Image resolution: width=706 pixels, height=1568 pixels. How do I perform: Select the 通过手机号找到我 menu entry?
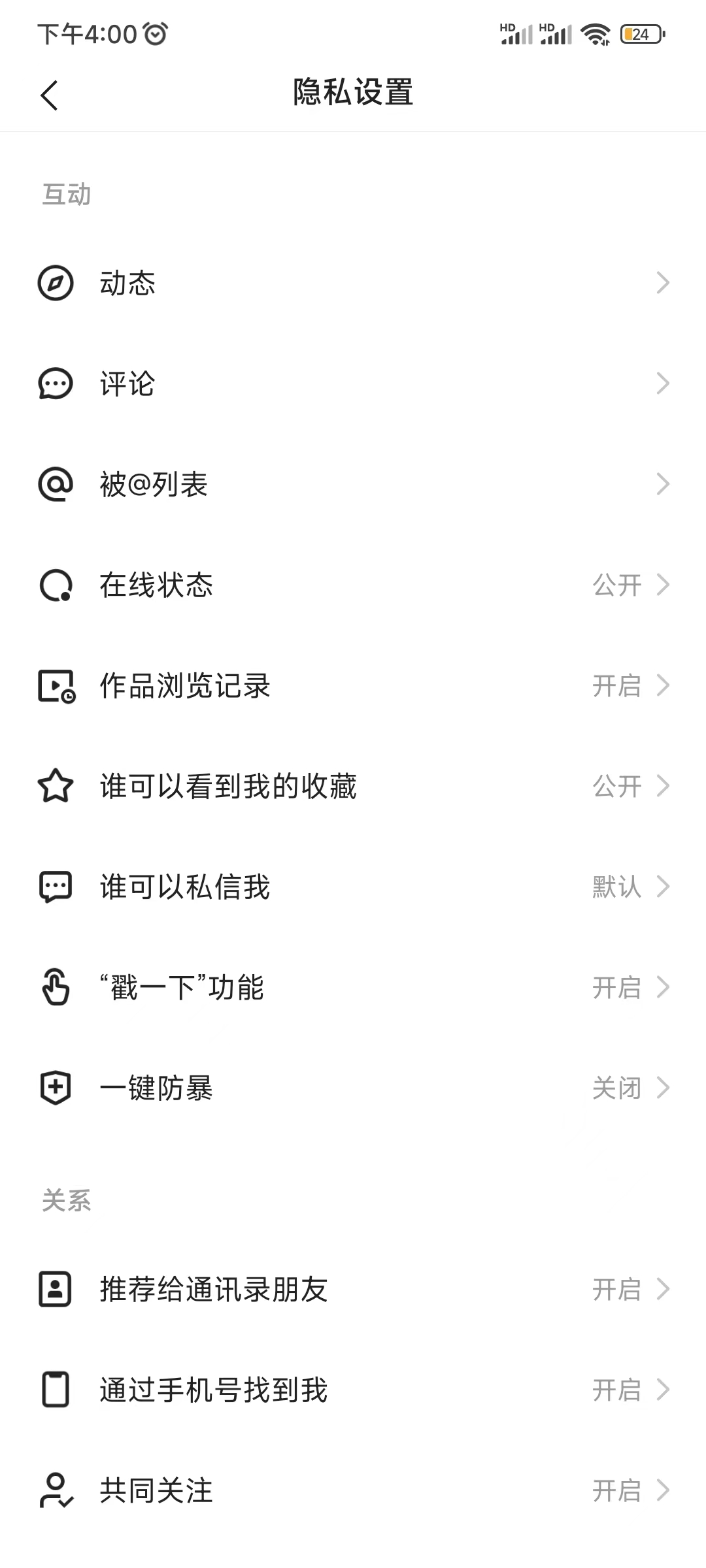(x=353, y=1389)
